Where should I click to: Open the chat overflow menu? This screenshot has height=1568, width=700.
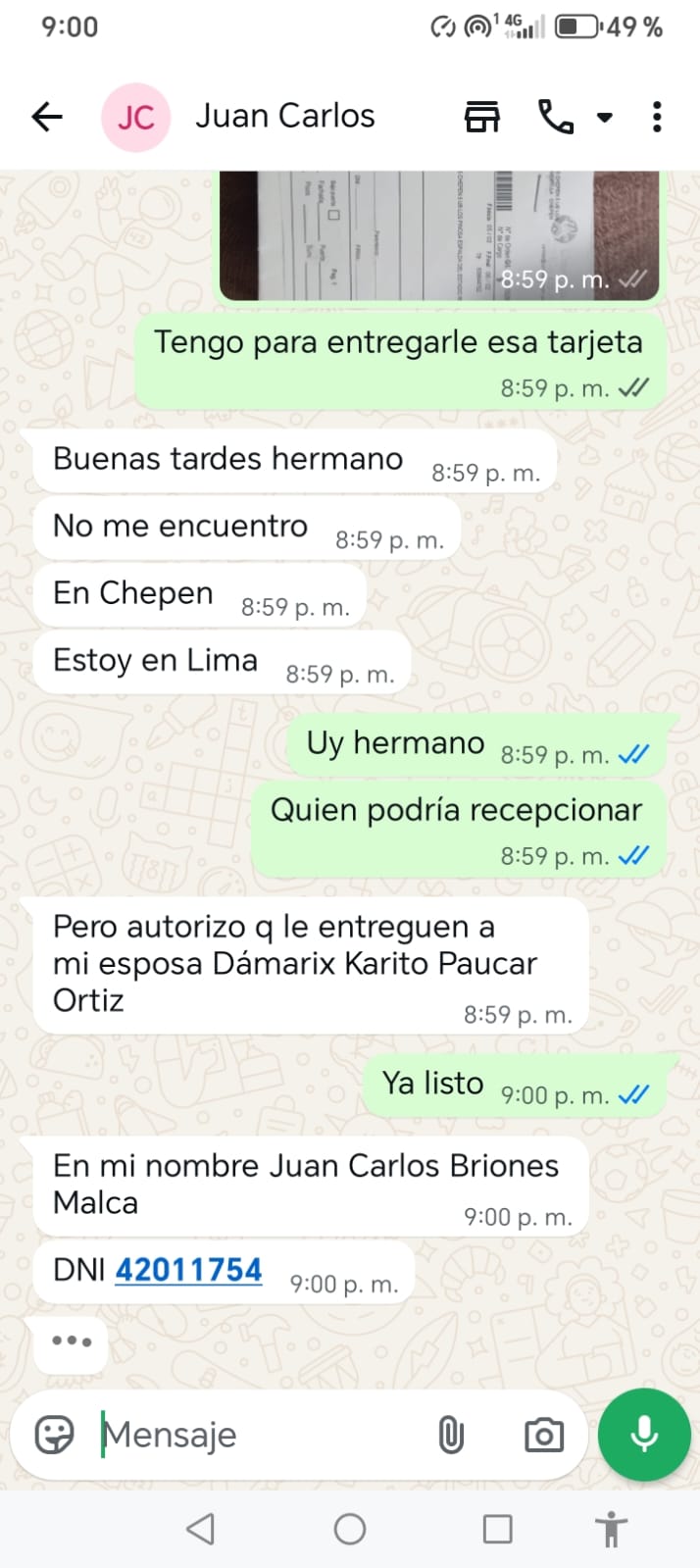click(x=657, y=118)
